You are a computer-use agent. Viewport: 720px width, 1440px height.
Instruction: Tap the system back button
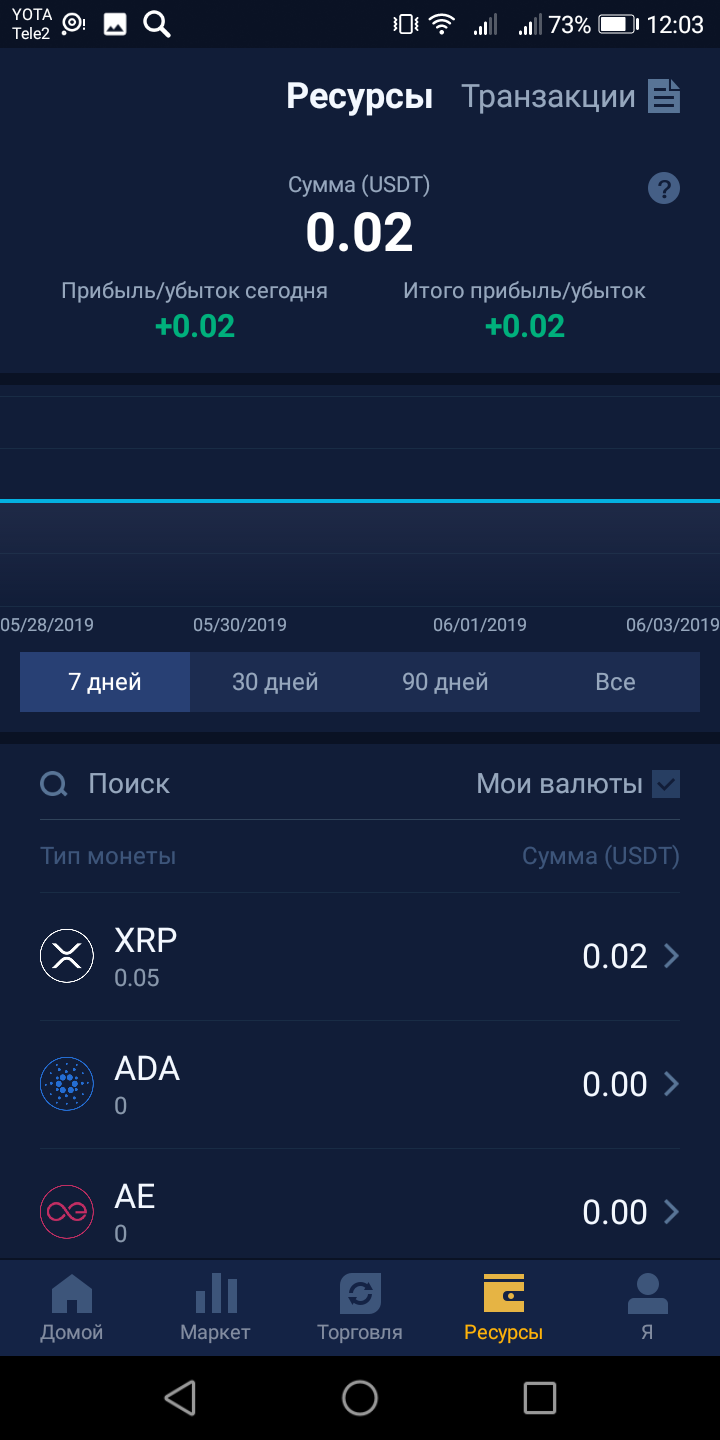pyautogui.click(x=180, y=1398)
